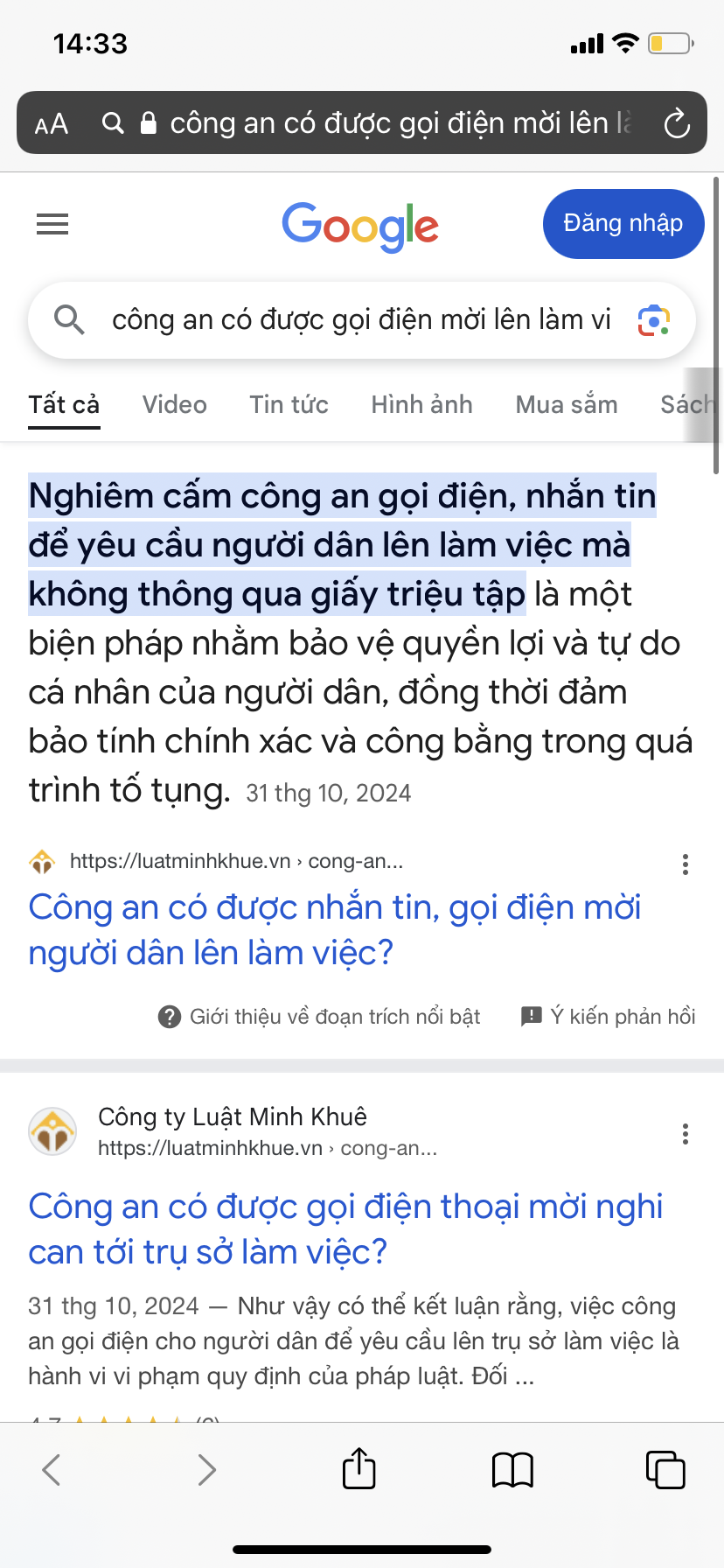Open Giới thiệu về đoạn trích nổi bật
The height and width of the screenshot is (1568, 724).
pos(320,1017)
